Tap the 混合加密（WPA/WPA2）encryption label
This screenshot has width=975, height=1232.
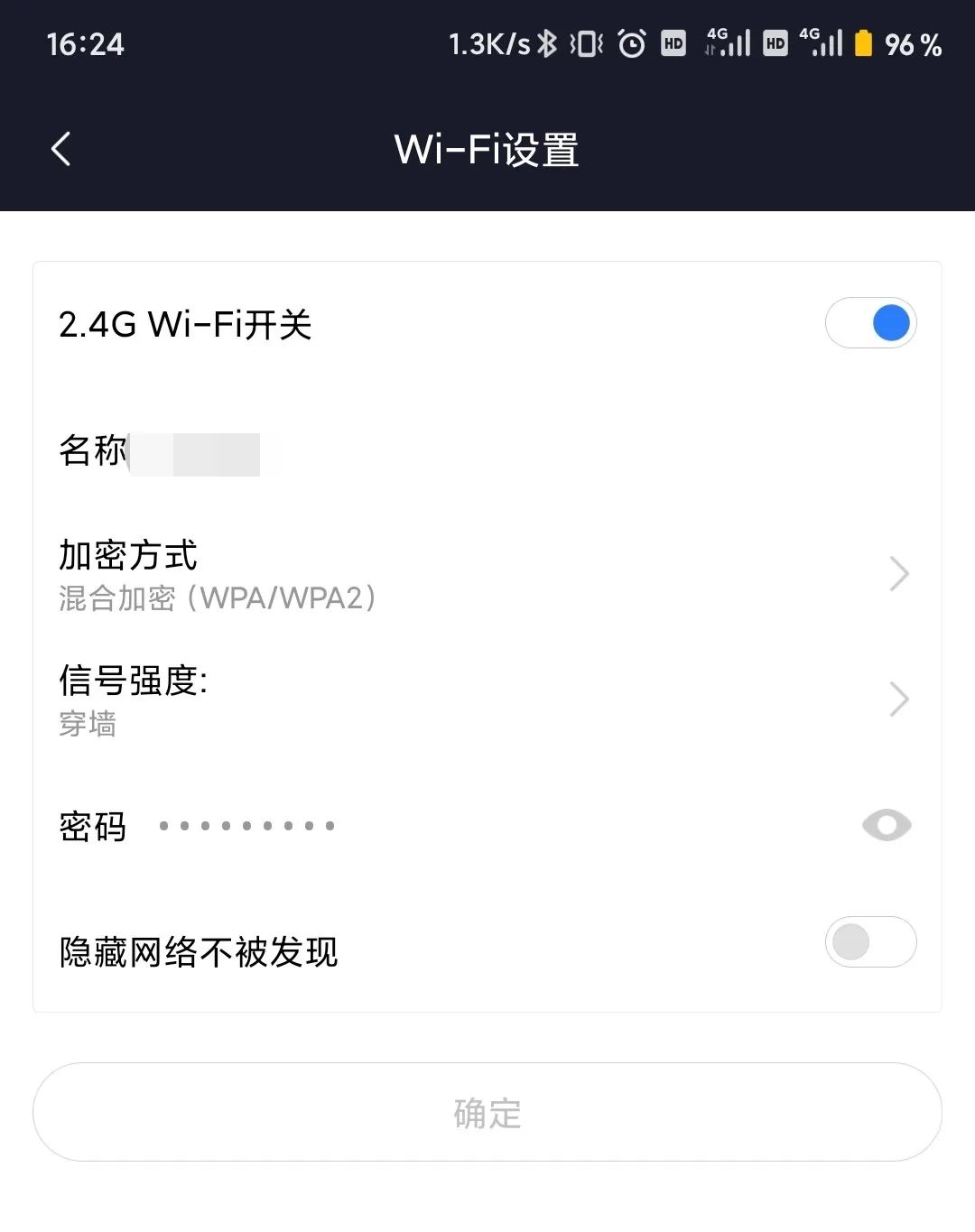(x=217, y=598)
